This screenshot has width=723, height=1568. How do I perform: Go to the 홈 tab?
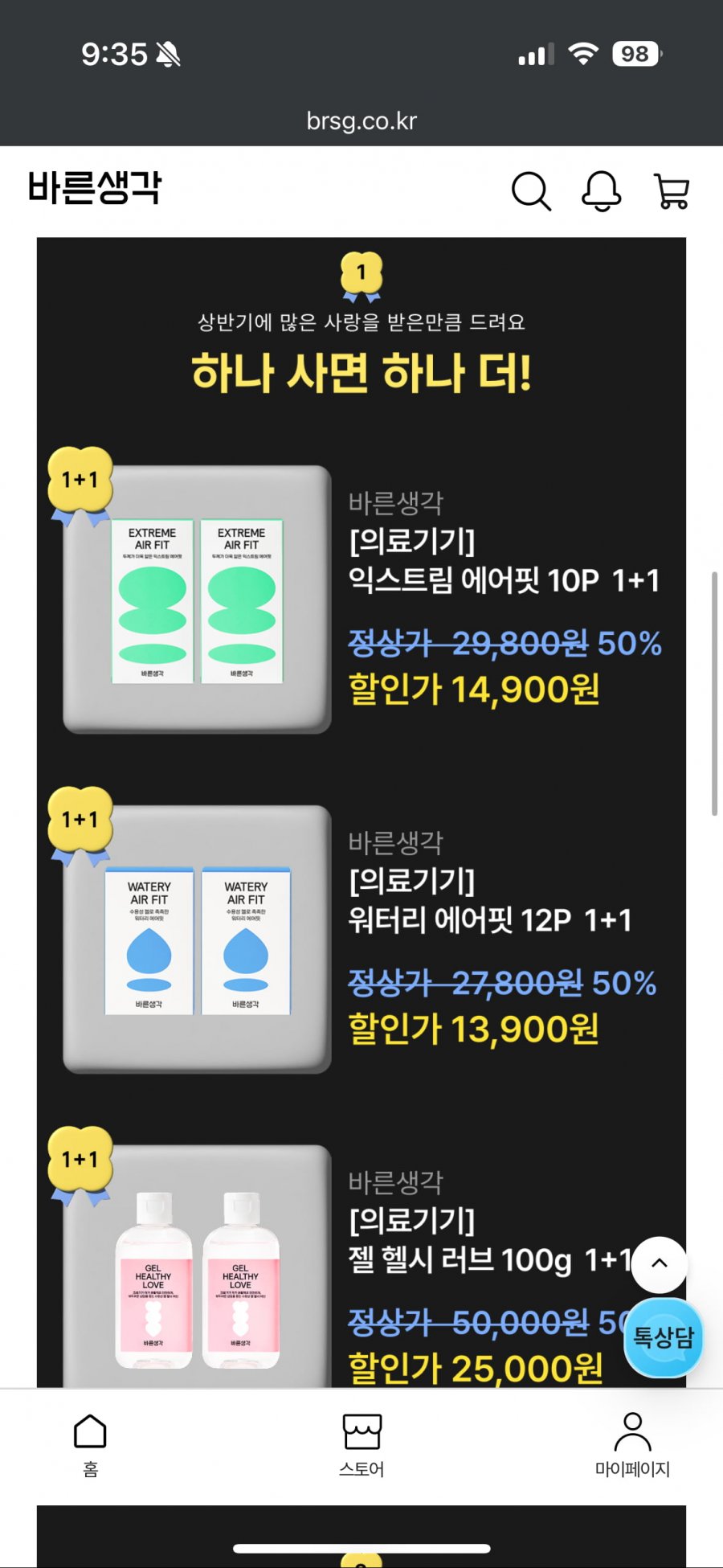point(90,1445)
